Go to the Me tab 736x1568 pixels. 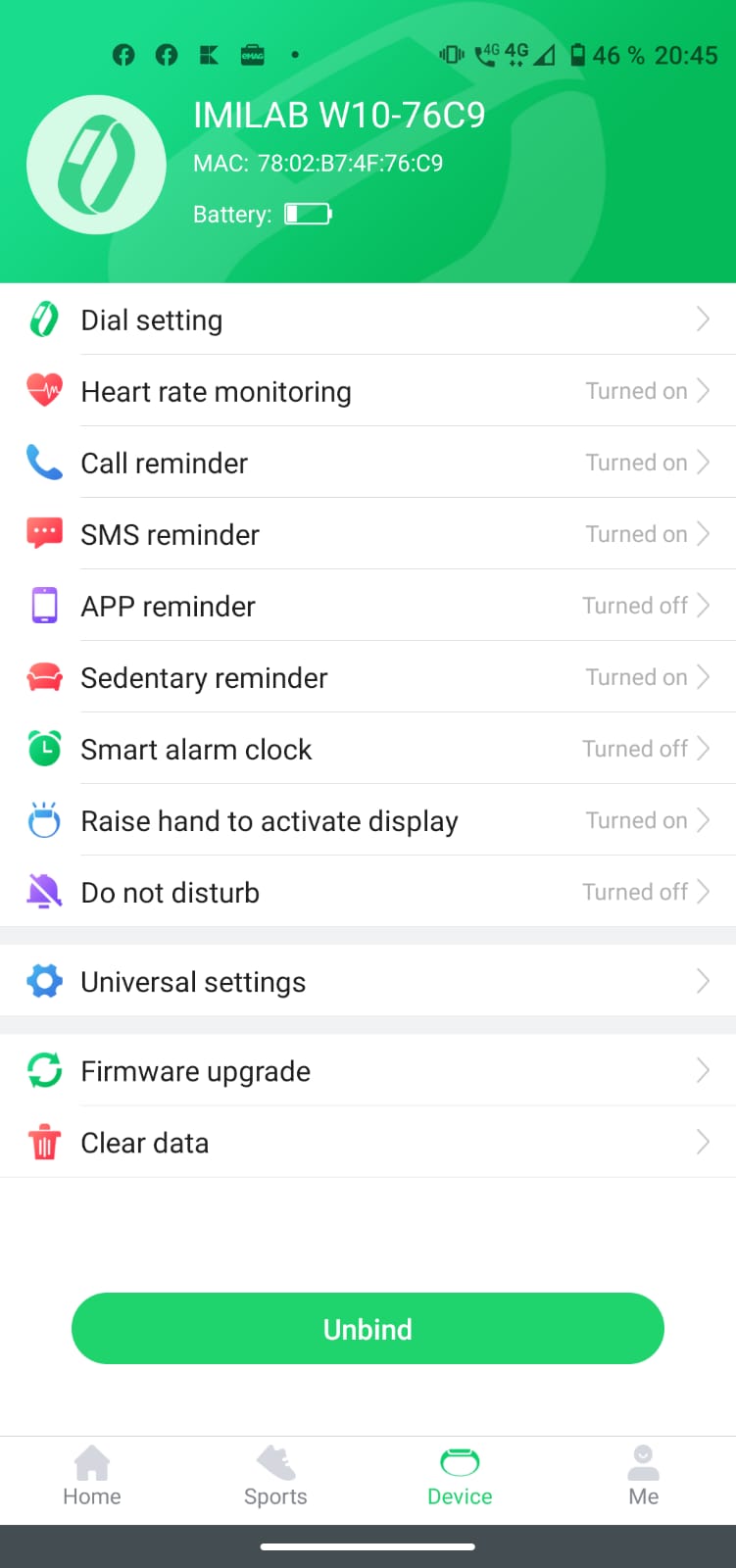pos(643,1476)
